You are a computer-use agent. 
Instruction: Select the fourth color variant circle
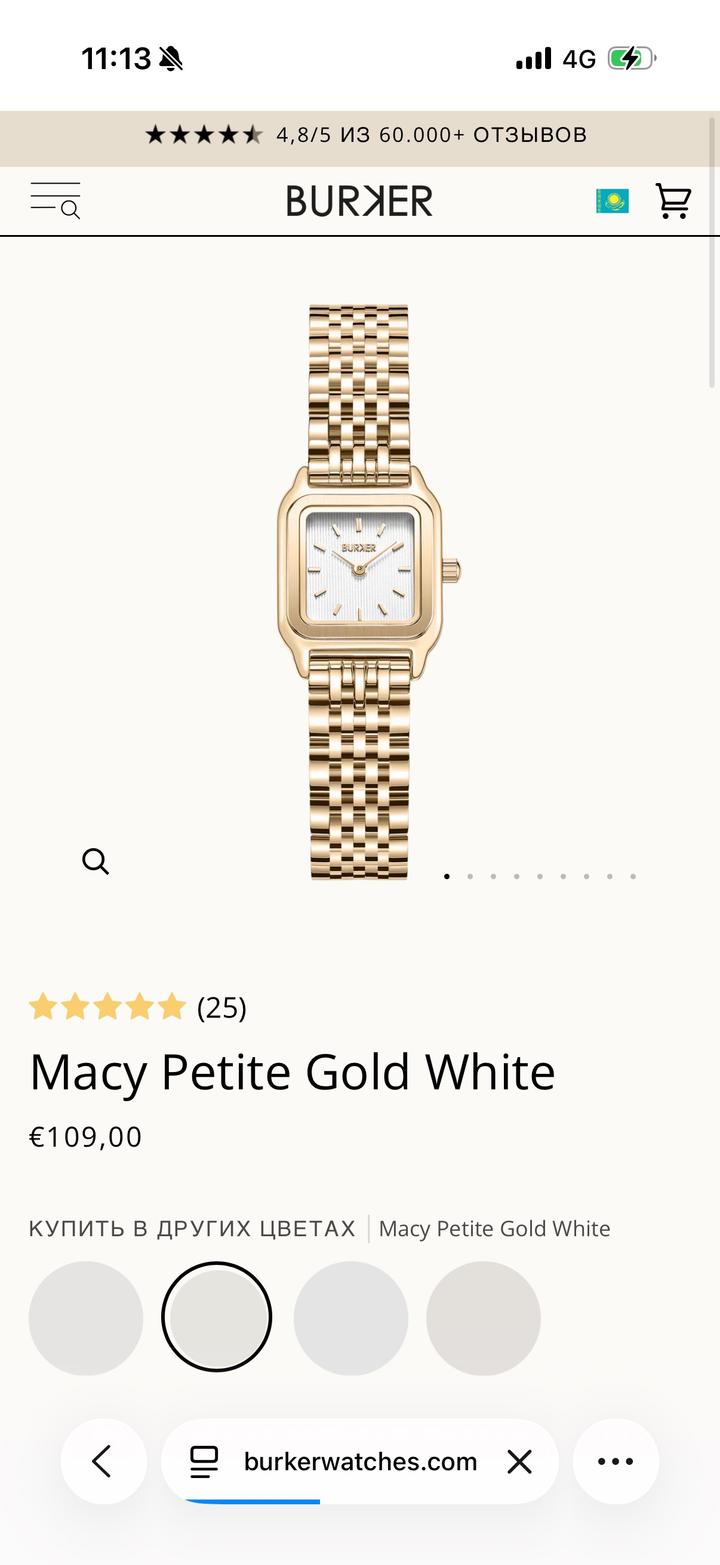(x=483, y=1317)
